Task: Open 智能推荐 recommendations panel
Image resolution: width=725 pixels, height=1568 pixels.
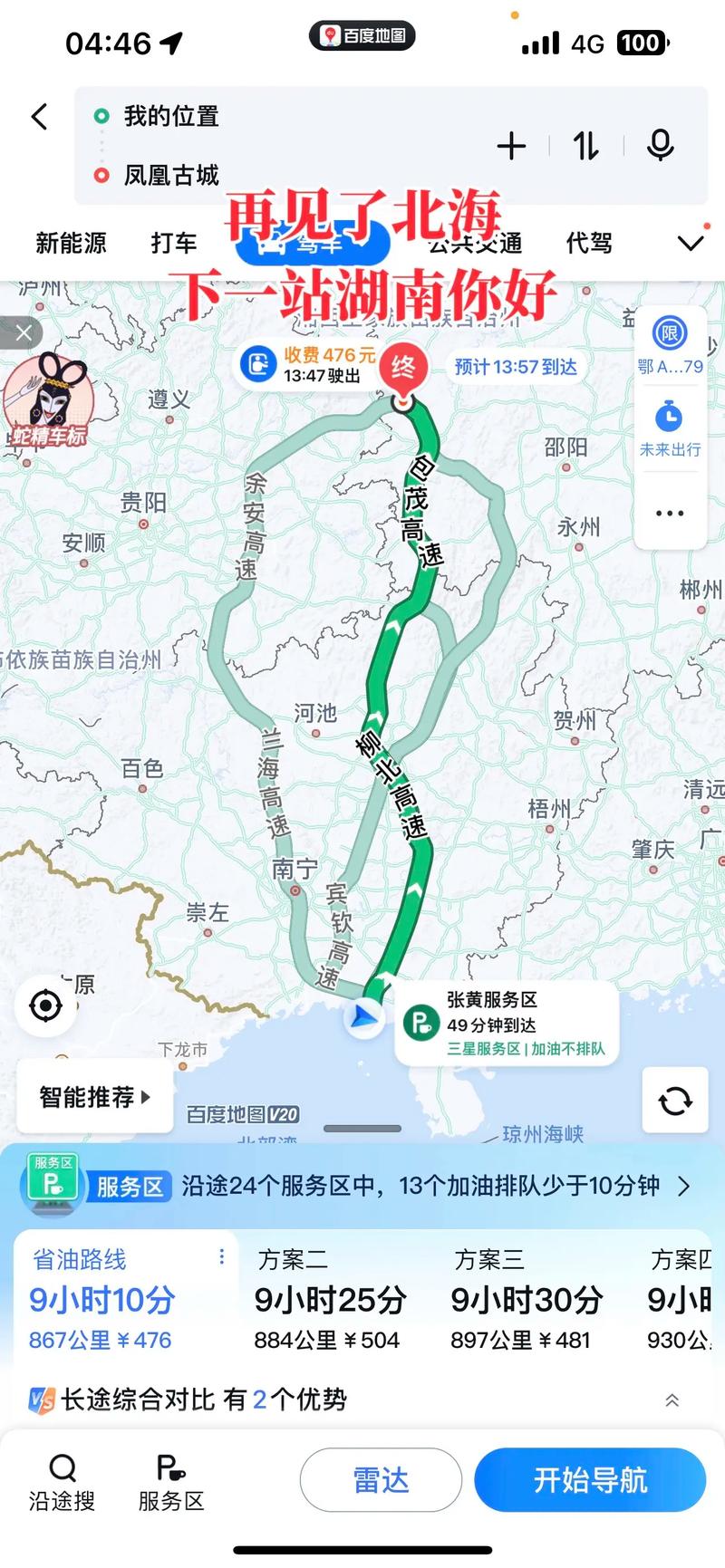Action: click(88, 1096)
